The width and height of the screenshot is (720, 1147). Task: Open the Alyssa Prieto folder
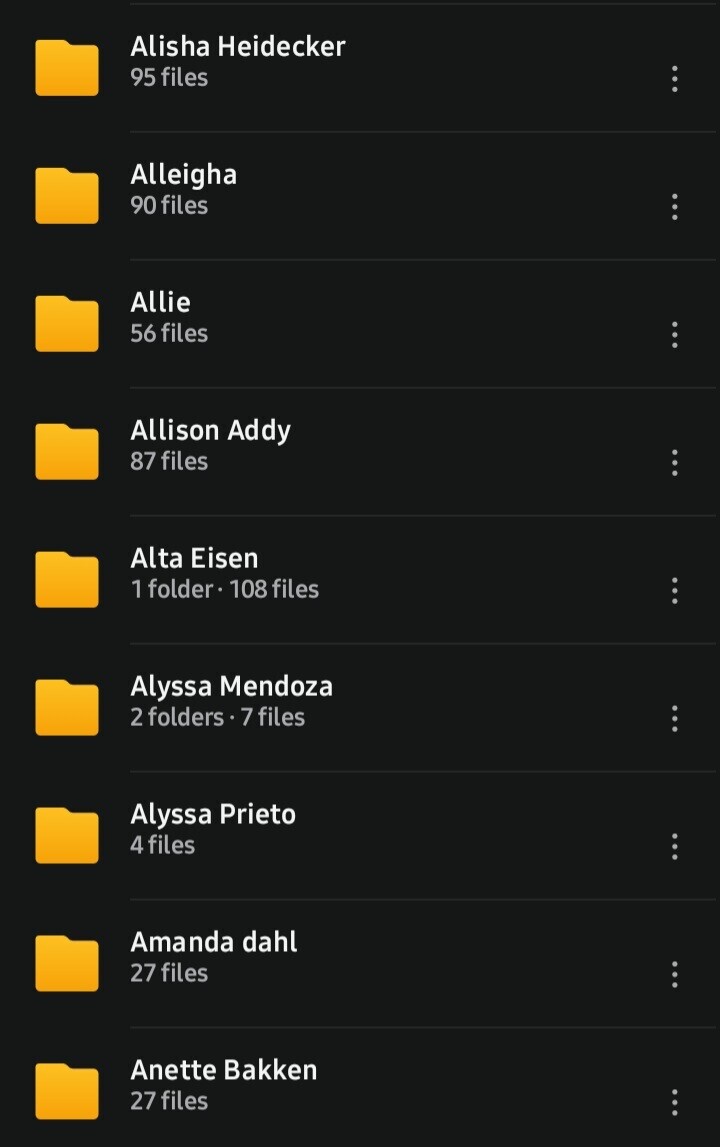point(213,829)
